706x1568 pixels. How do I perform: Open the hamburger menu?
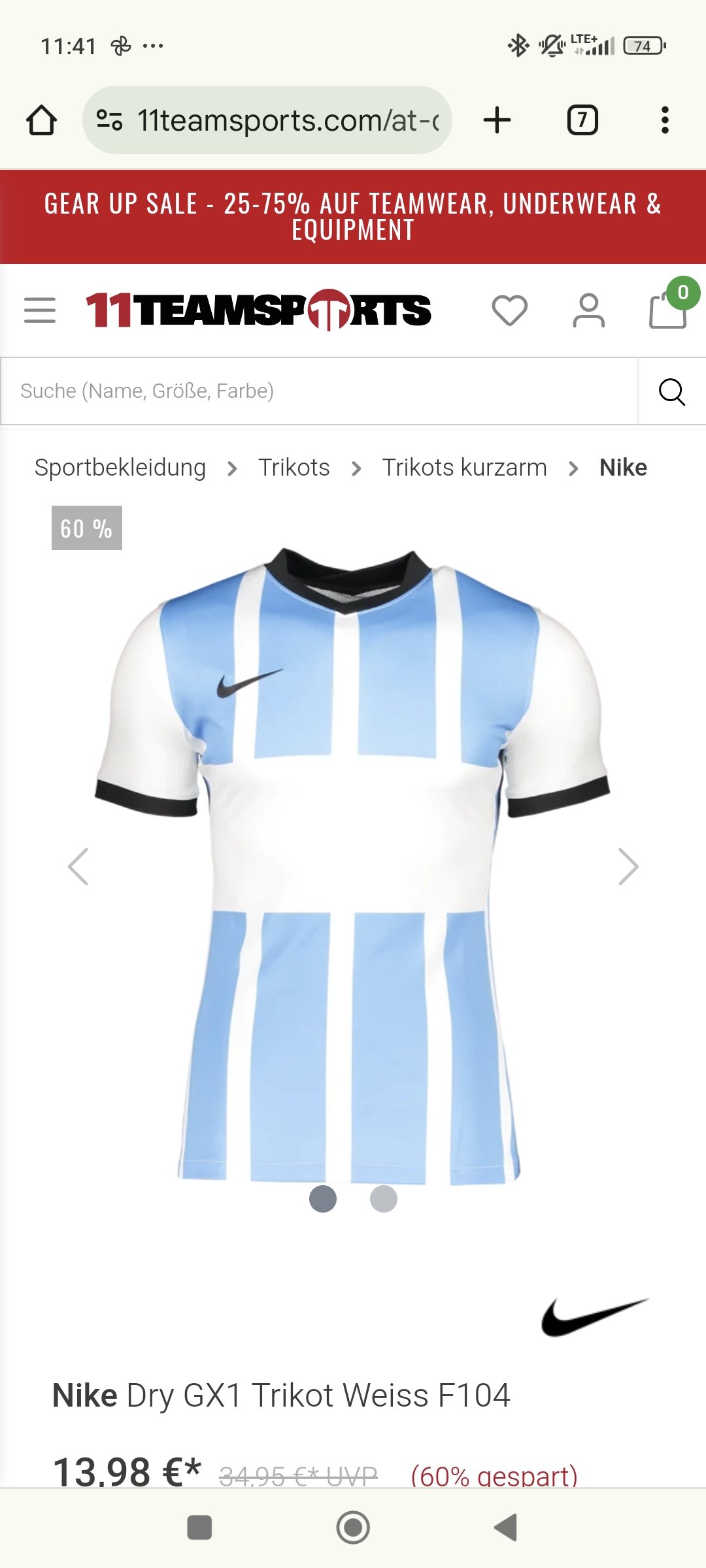[39, 310]
